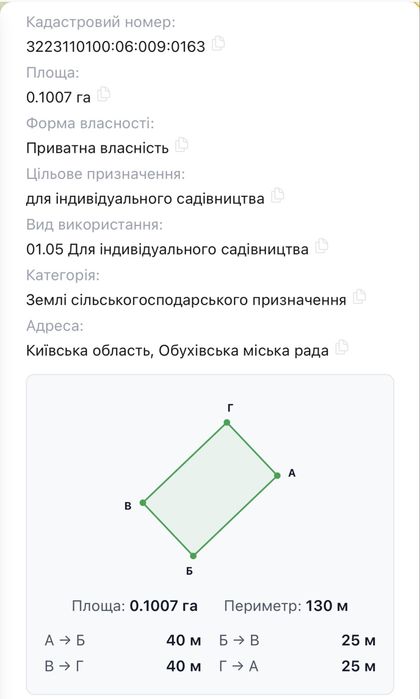This screenshot has width=420, height=699.
Task: Copy the Цільове призначення value
Action: coord(277,196)
